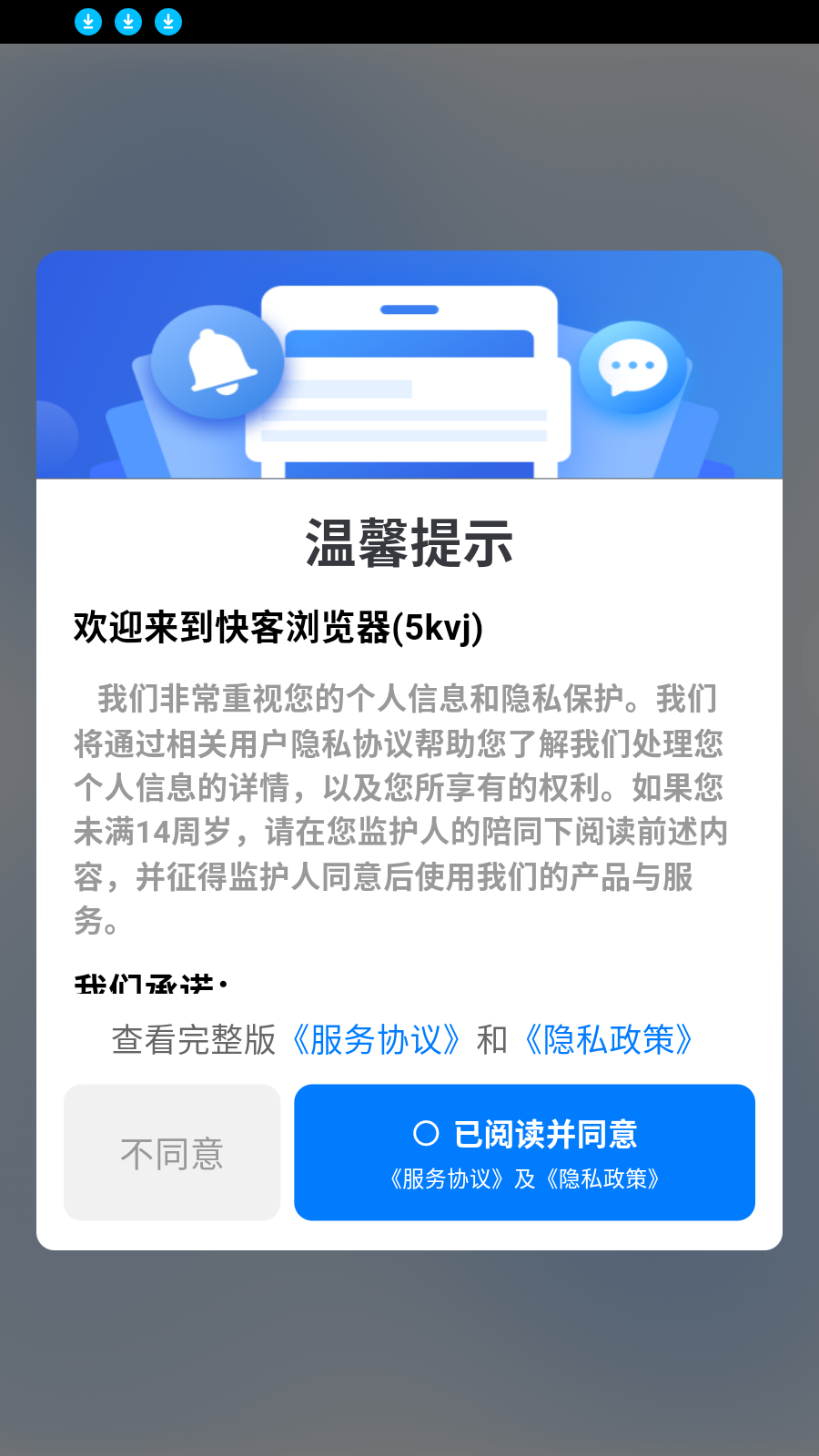
Task: Open the 《隐私政策》 link
Action: tap(609, 1039)
